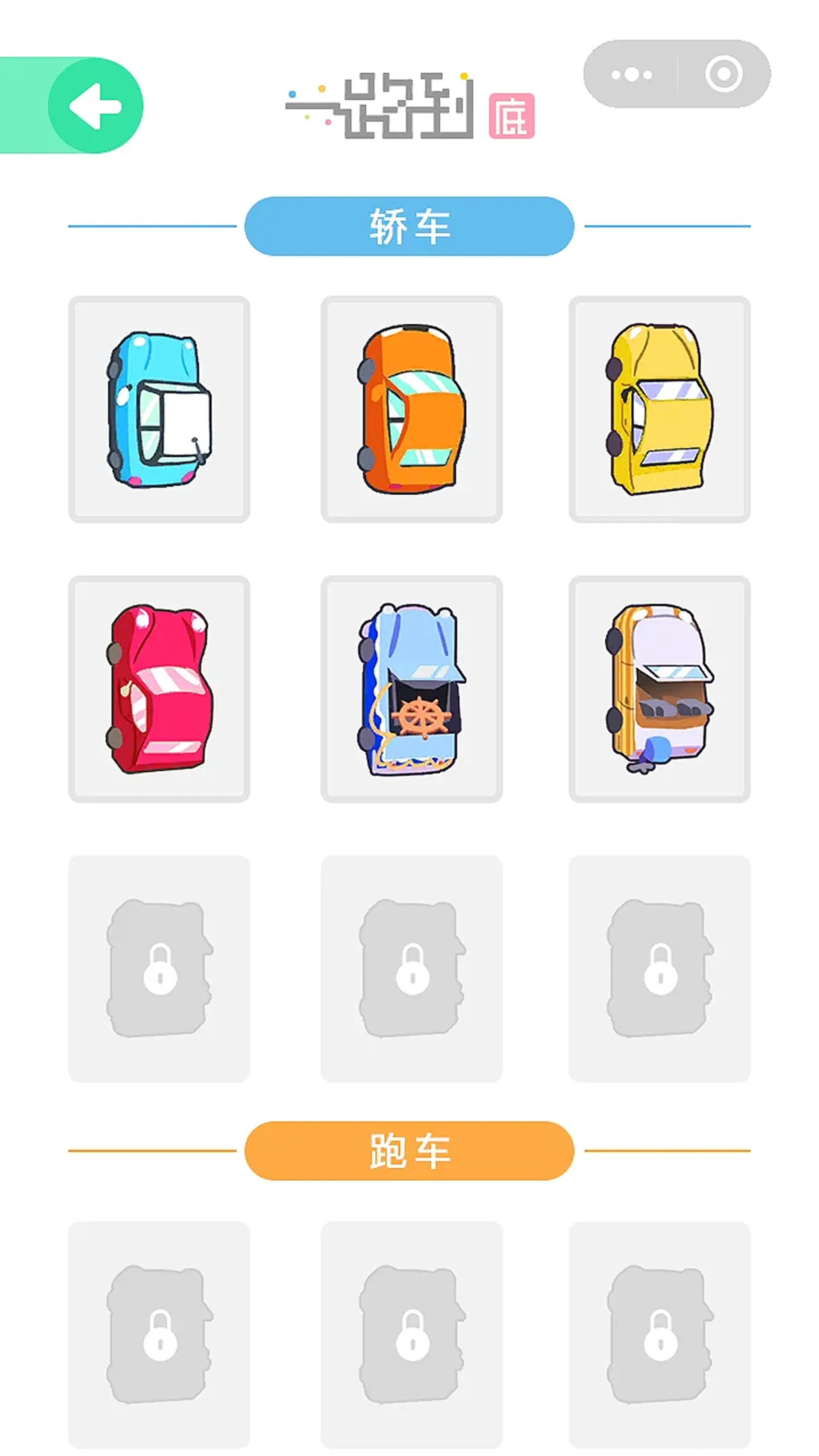Close the mini program with the circle icon
This screenshot has width=819, height=1456.
[723, 73]
